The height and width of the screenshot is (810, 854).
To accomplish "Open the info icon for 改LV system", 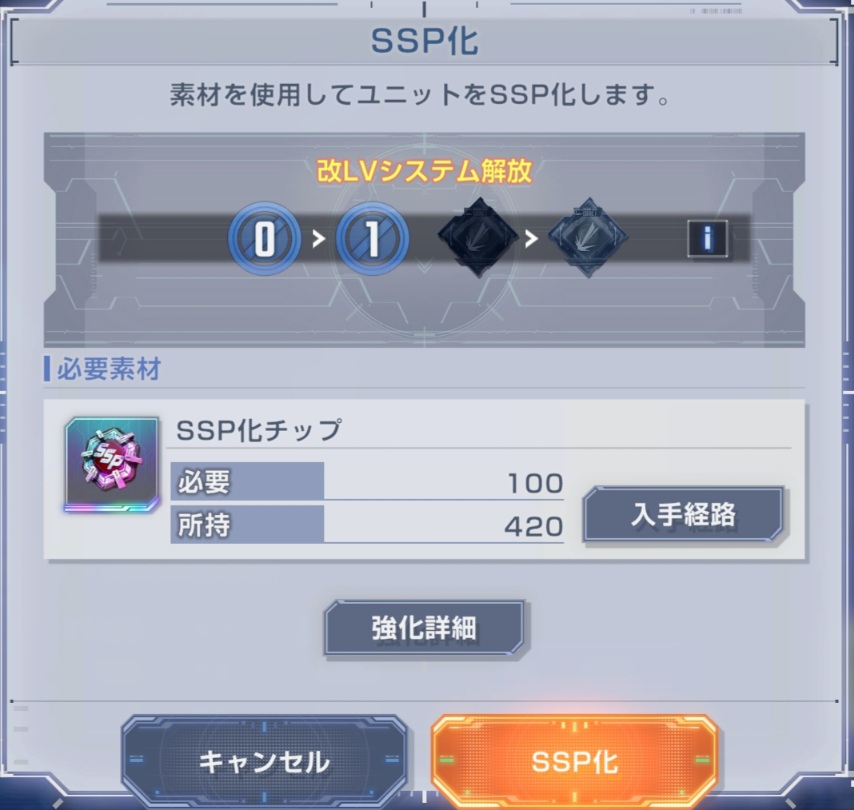I will [707, 238].
